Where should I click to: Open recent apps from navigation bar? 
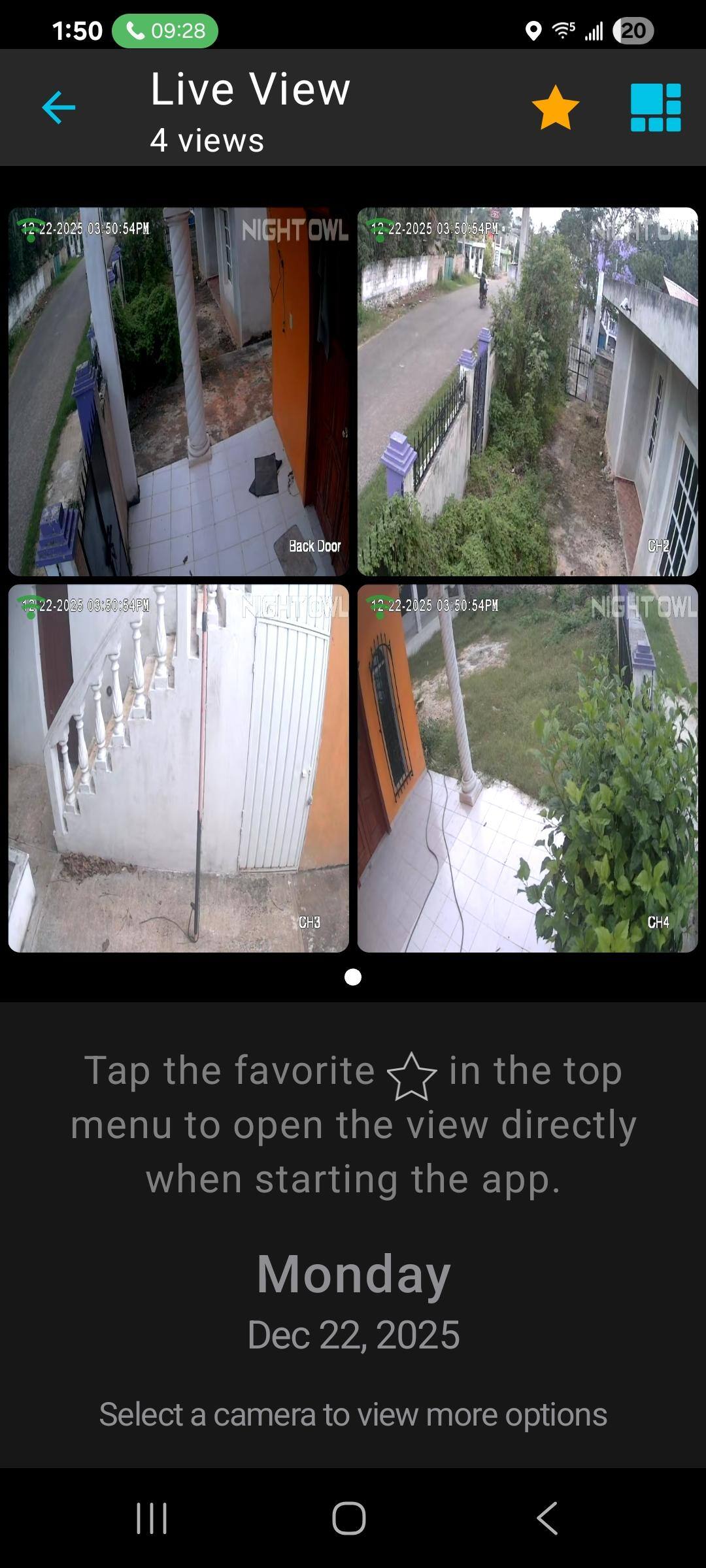click(152, 1518)
